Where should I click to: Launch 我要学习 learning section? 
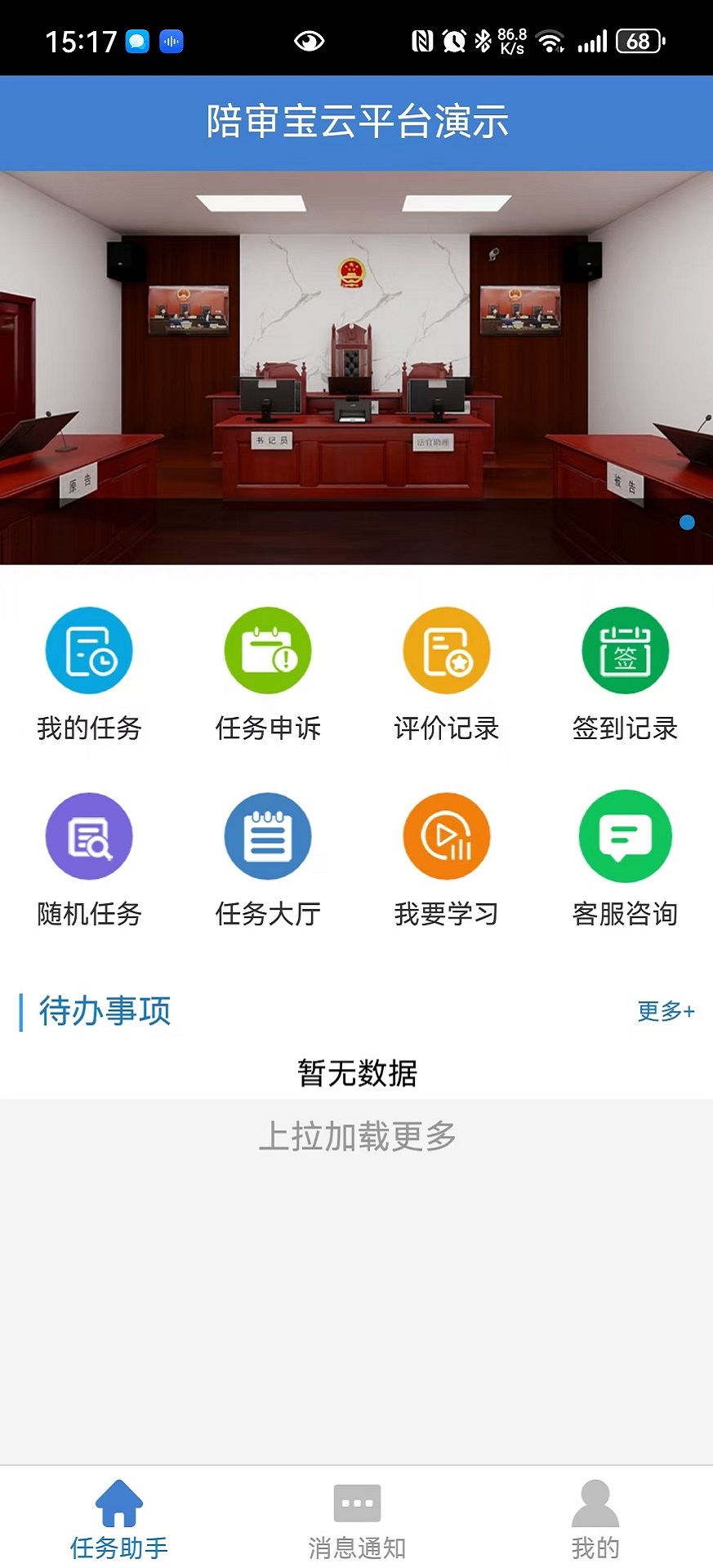coord(446,835)
